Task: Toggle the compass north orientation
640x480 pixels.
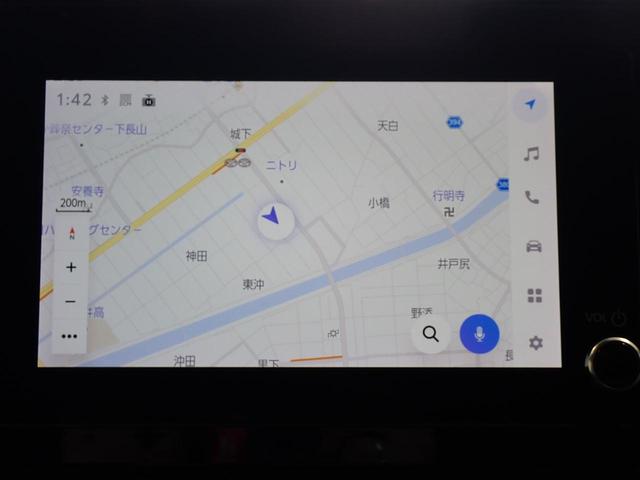Action: 70,233
